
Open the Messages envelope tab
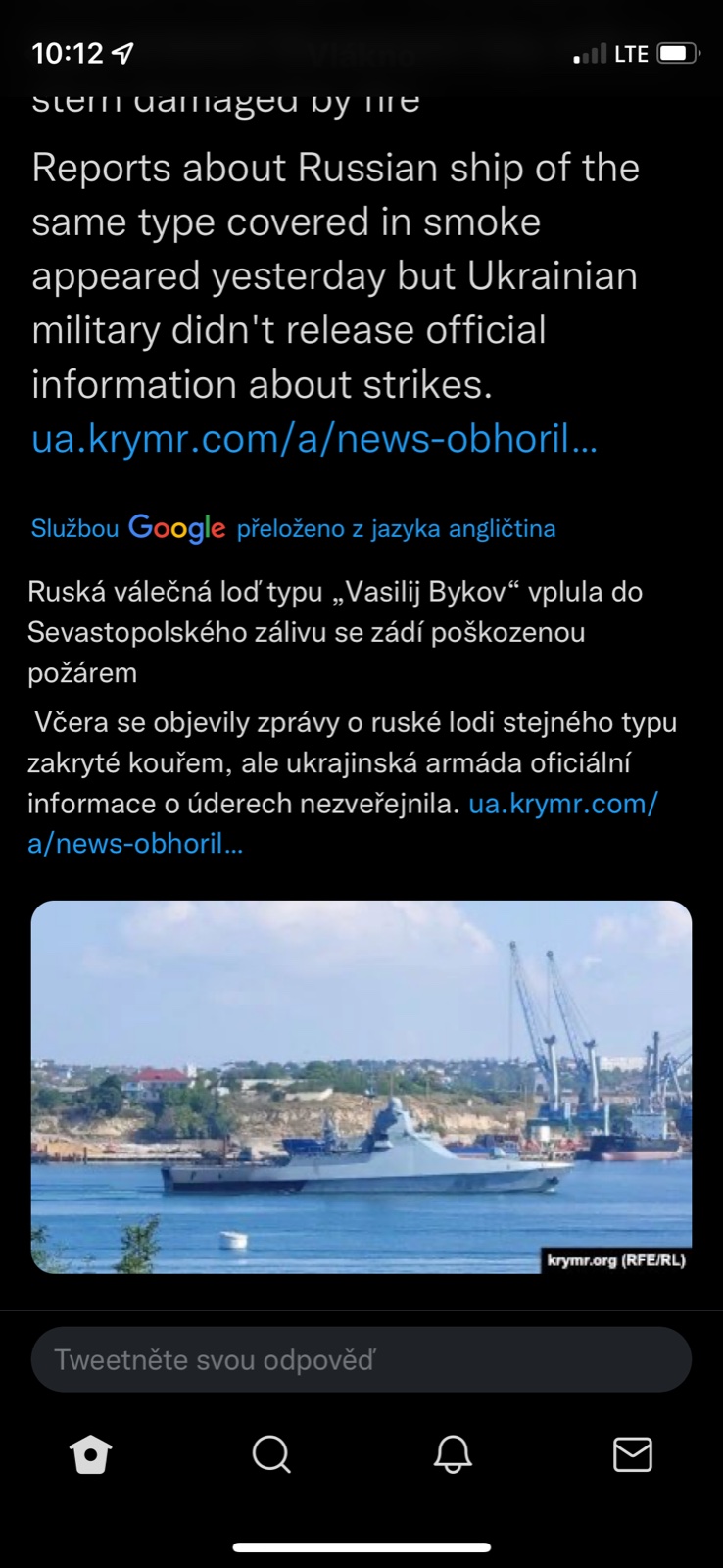(633, 1454)
